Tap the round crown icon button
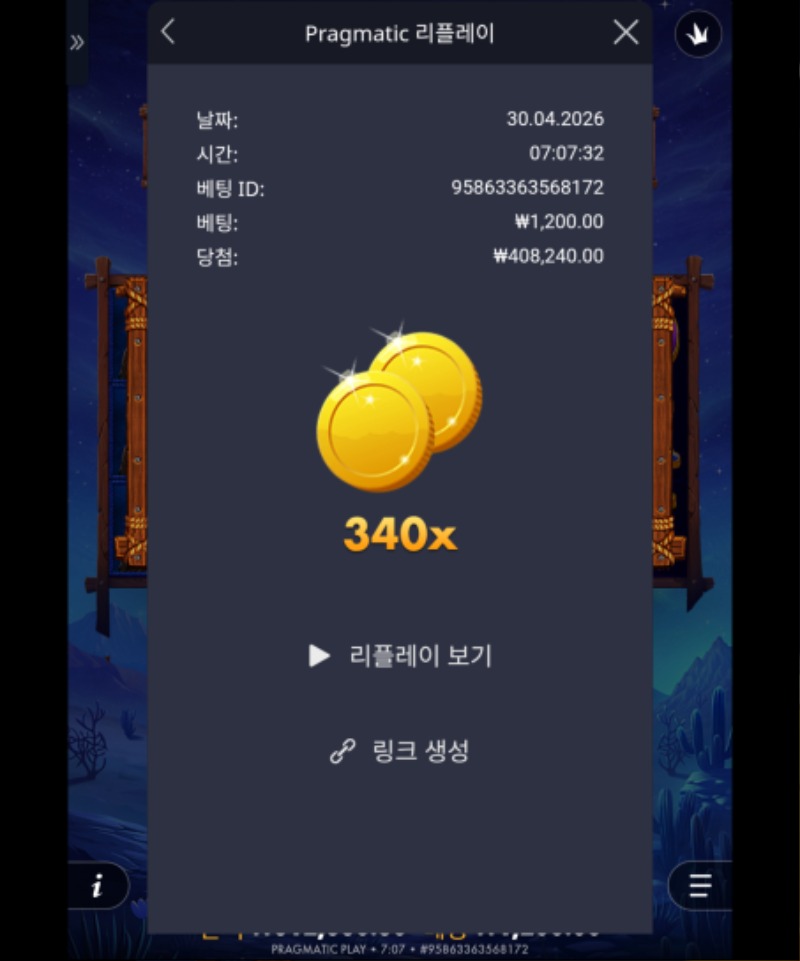The image size is (800, 961). point(698,36)
